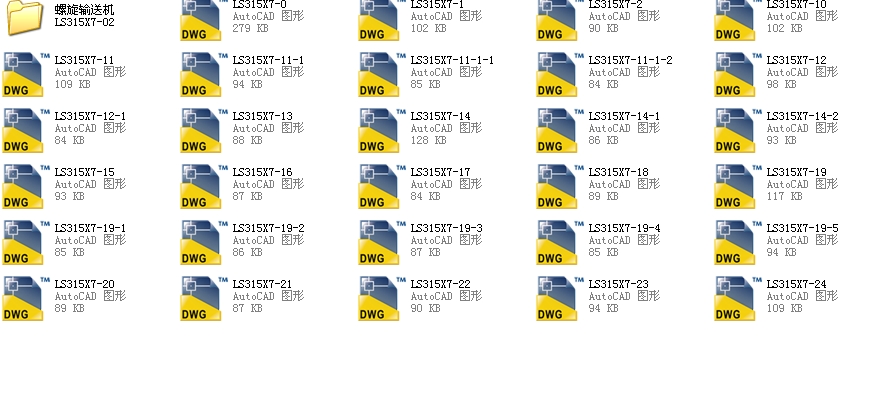Open the LS315X7-12 drawing
This screenshot has width=889, height=402.
(736, 74)
